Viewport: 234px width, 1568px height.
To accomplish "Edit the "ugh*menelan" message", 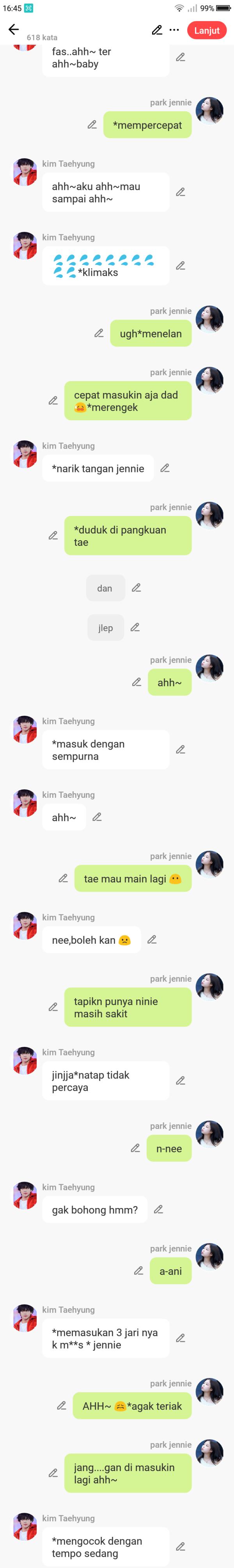I will pos(99,333).
